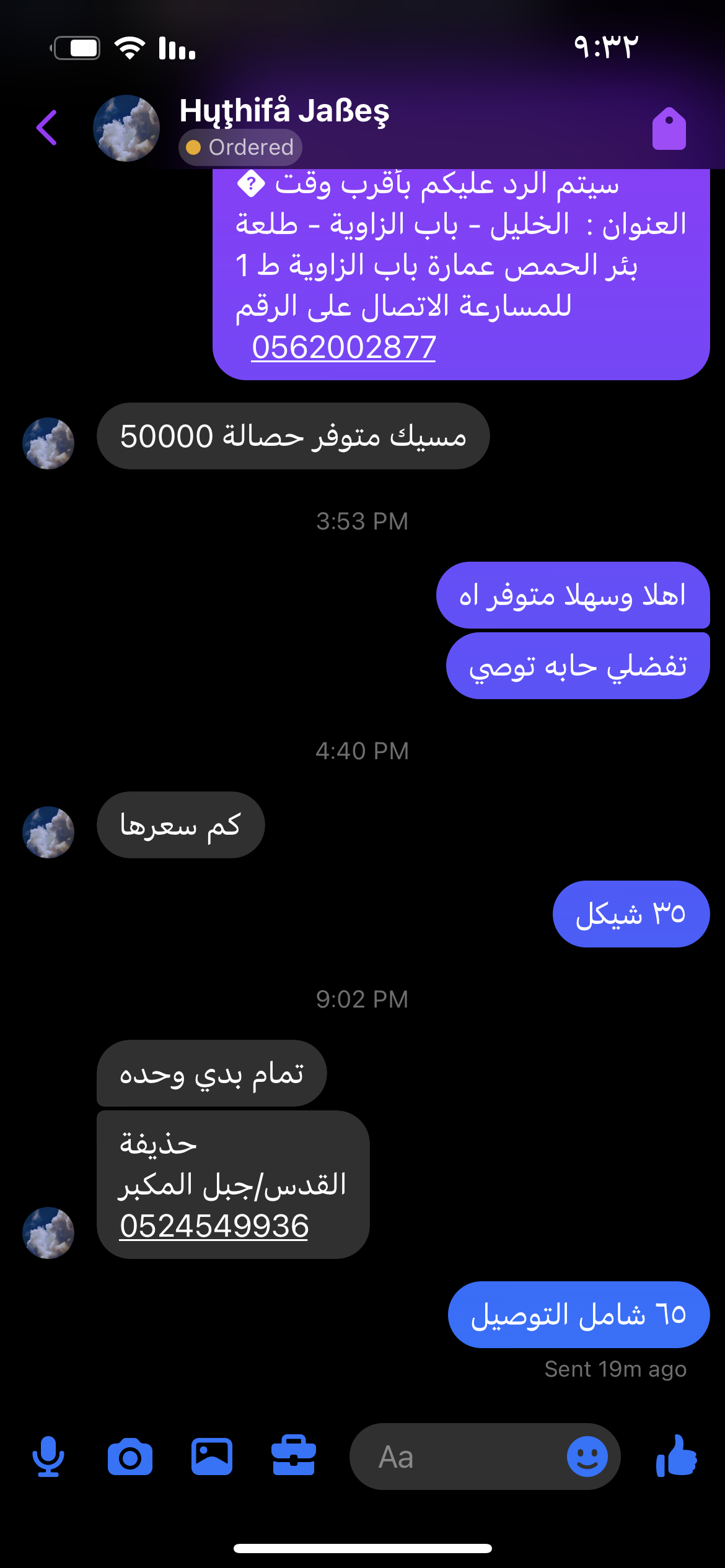Open the purple tag label icon
Screen dimensions: 725x1568
669,129
